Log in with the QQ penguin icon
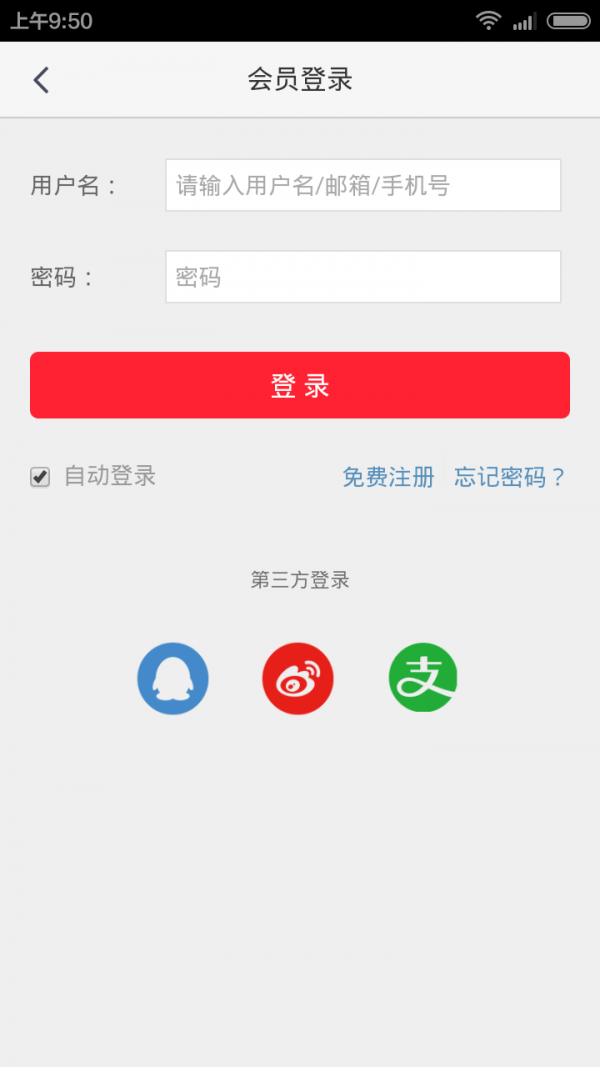600x1067 pixels. coord(173,679)
